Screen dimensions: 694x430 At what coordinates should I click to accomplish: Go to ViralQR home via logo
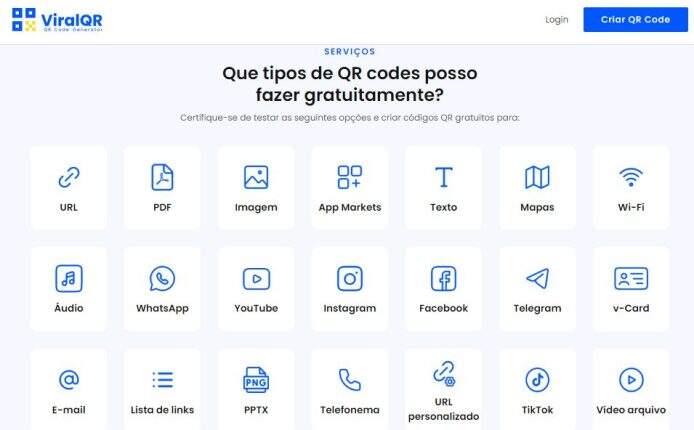[57, 20]
